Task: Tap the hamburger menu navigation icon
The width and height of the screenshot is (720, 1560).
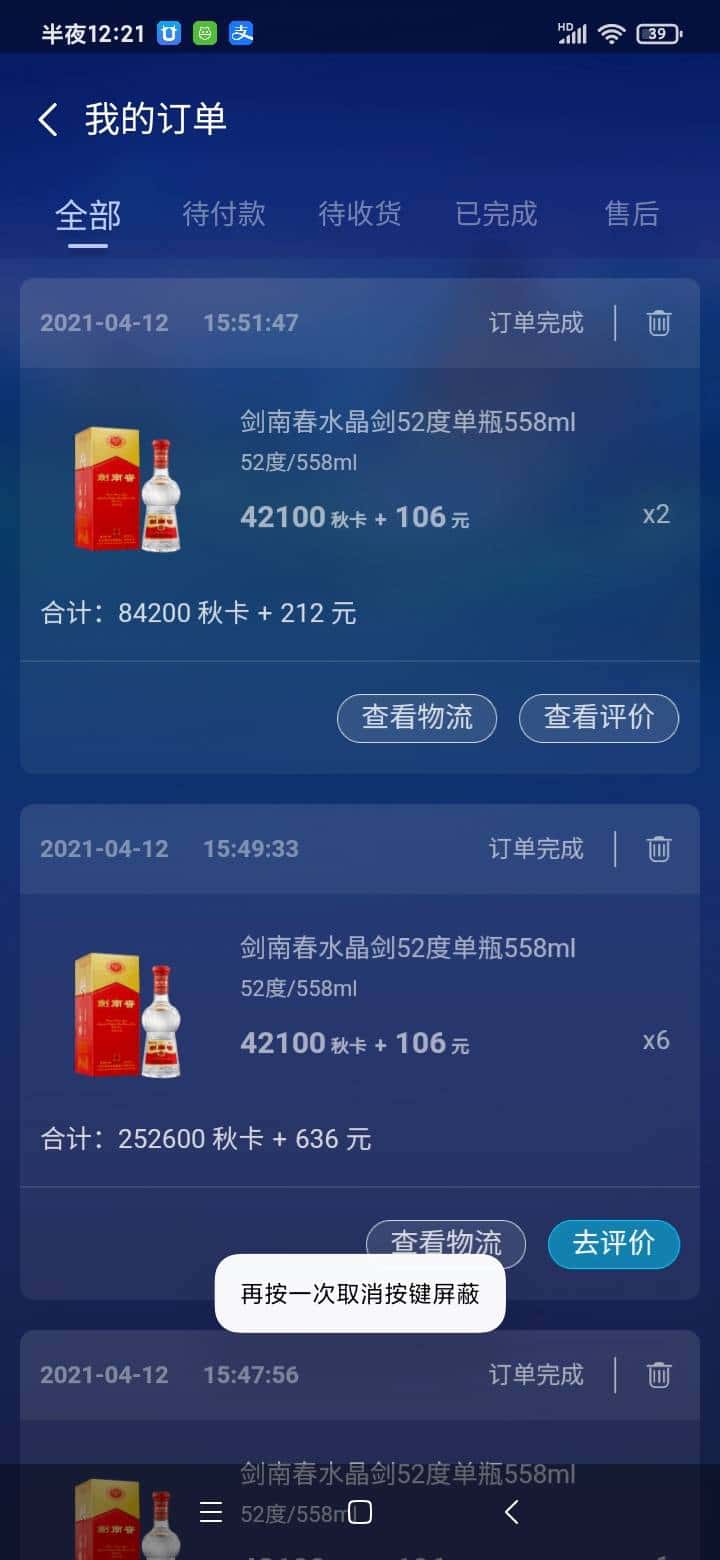Action: pos(210,1512)
